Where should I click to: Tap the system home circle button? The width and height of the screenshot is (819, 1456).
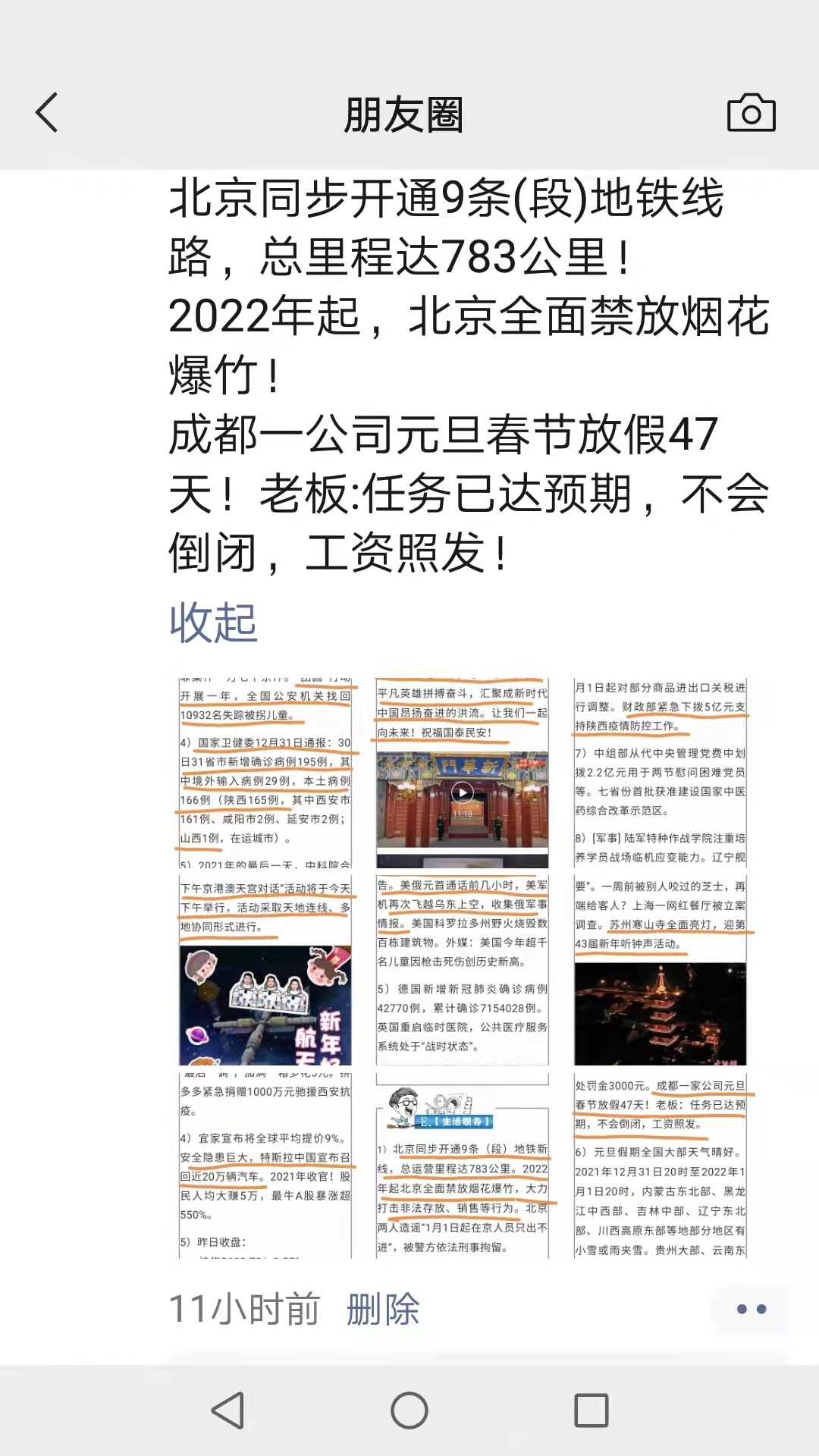(409, 1410)
